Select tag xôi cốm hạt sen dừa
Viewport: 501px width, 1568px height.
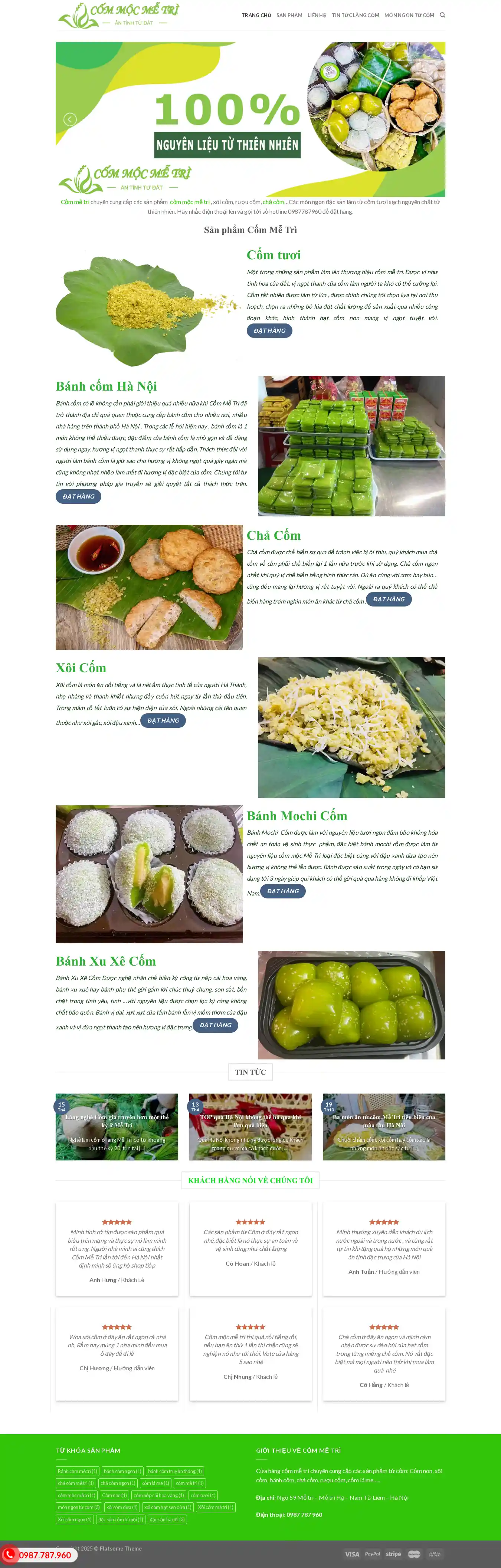(167, 1507)
